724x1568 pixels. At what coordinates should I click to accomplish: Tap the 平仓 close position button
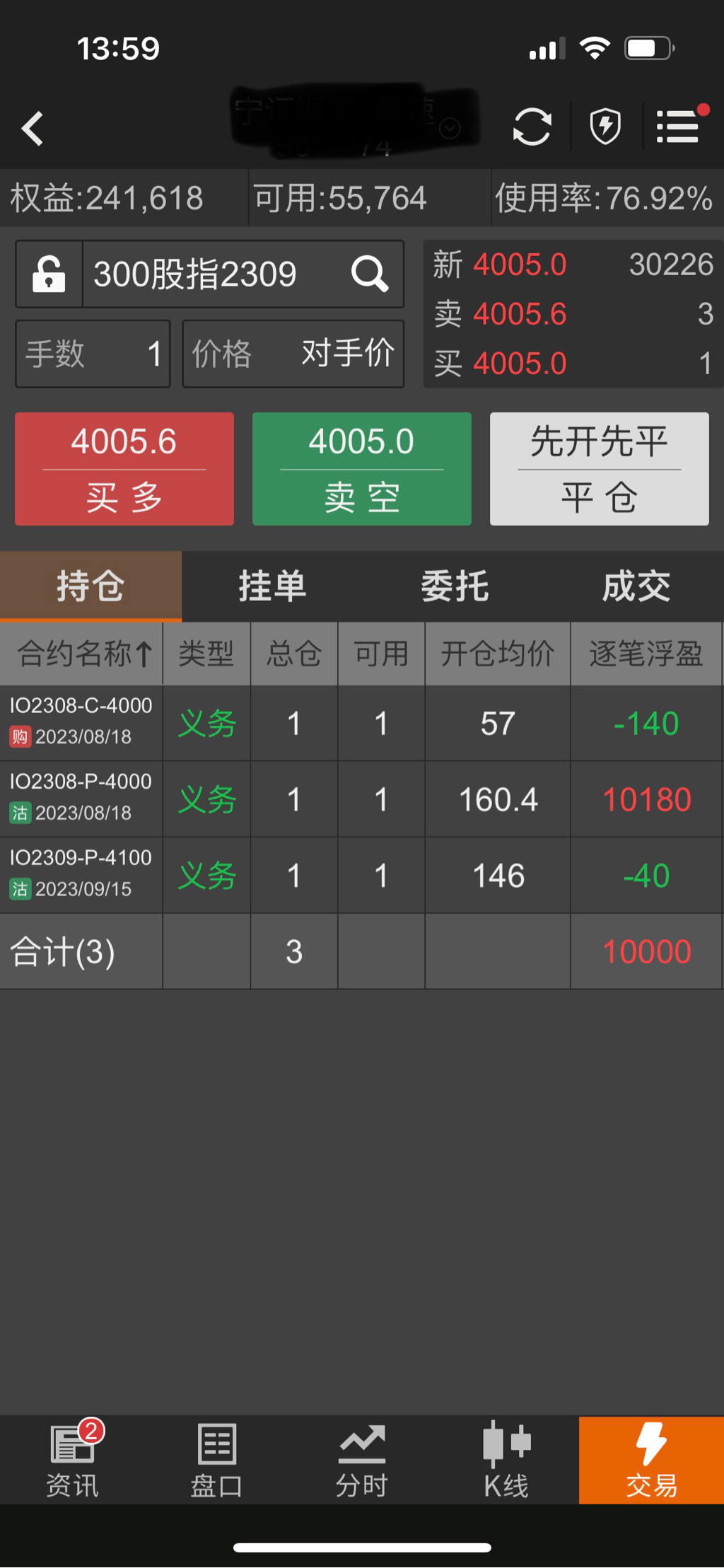pyautogui.click(x=599, y=469)
